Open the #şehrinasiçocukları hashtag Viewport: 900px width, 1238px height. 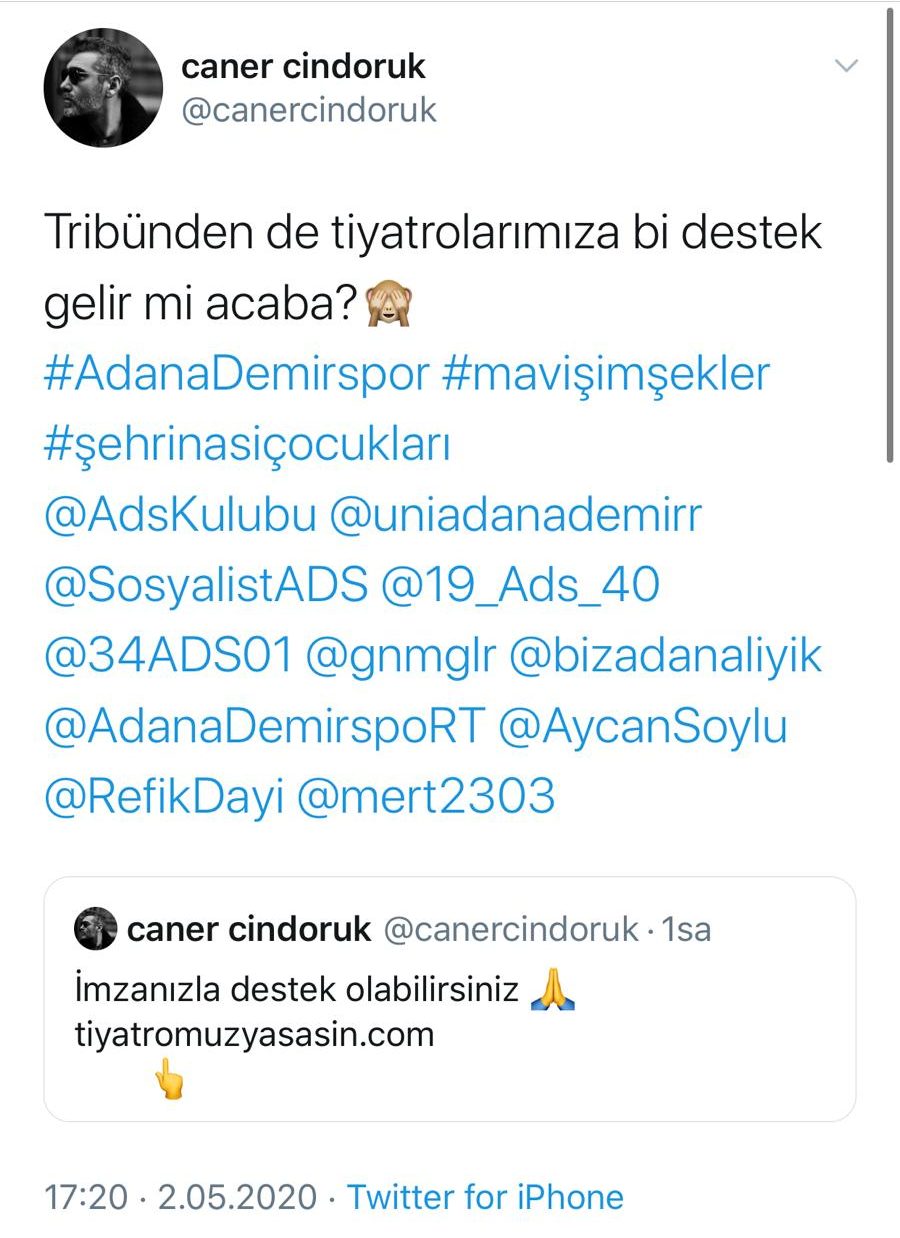pos(246,446)
